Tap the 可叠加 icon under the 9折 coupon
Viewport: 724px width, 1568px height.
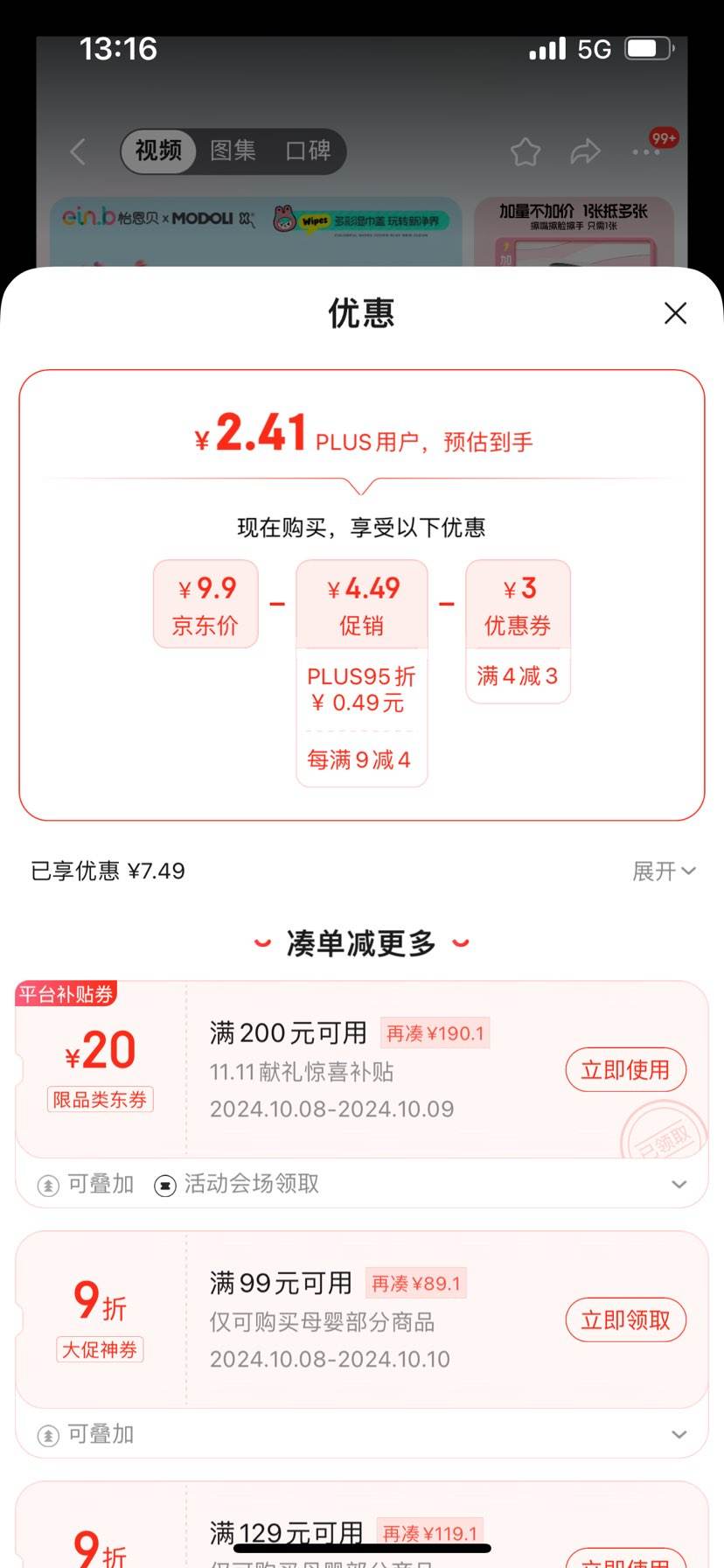click(45, 1433)
